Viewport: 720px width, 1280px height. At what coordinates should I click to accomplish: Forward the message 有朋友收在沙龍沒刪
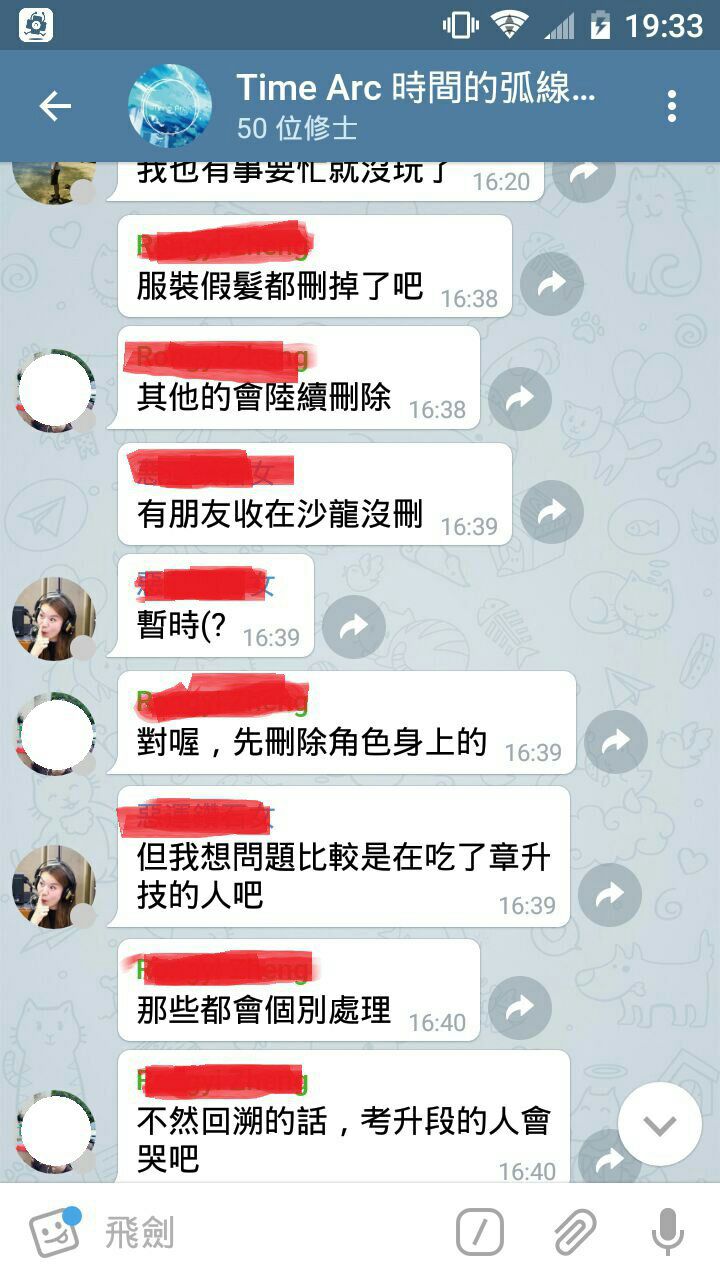point(551,512)
